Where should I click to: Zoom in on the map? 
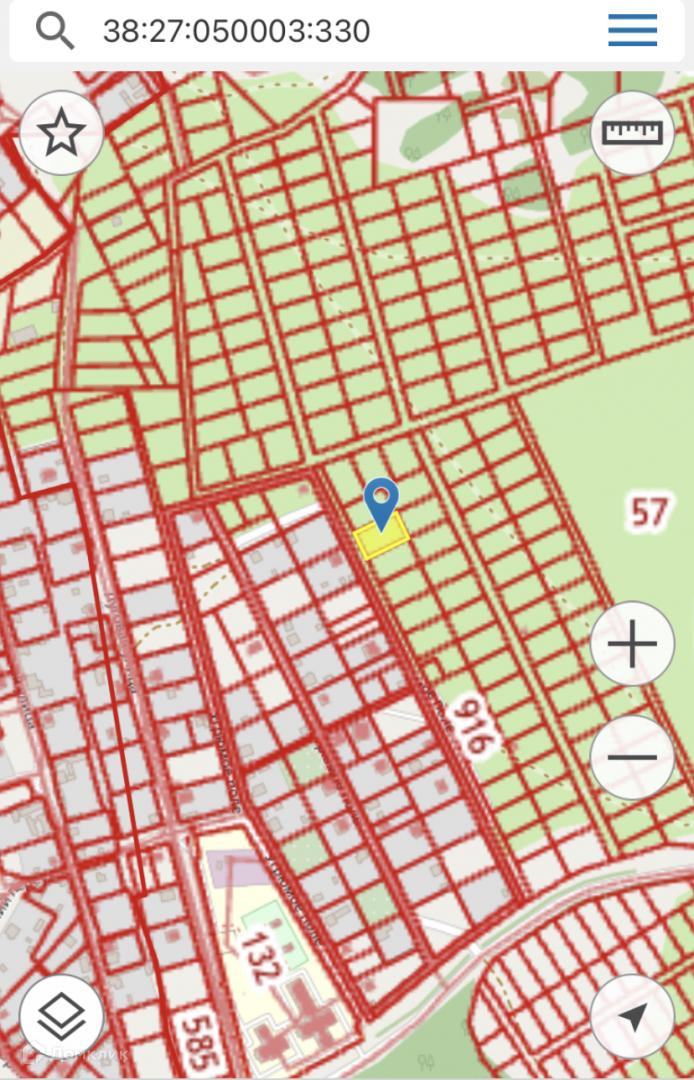tap(632, 644)
